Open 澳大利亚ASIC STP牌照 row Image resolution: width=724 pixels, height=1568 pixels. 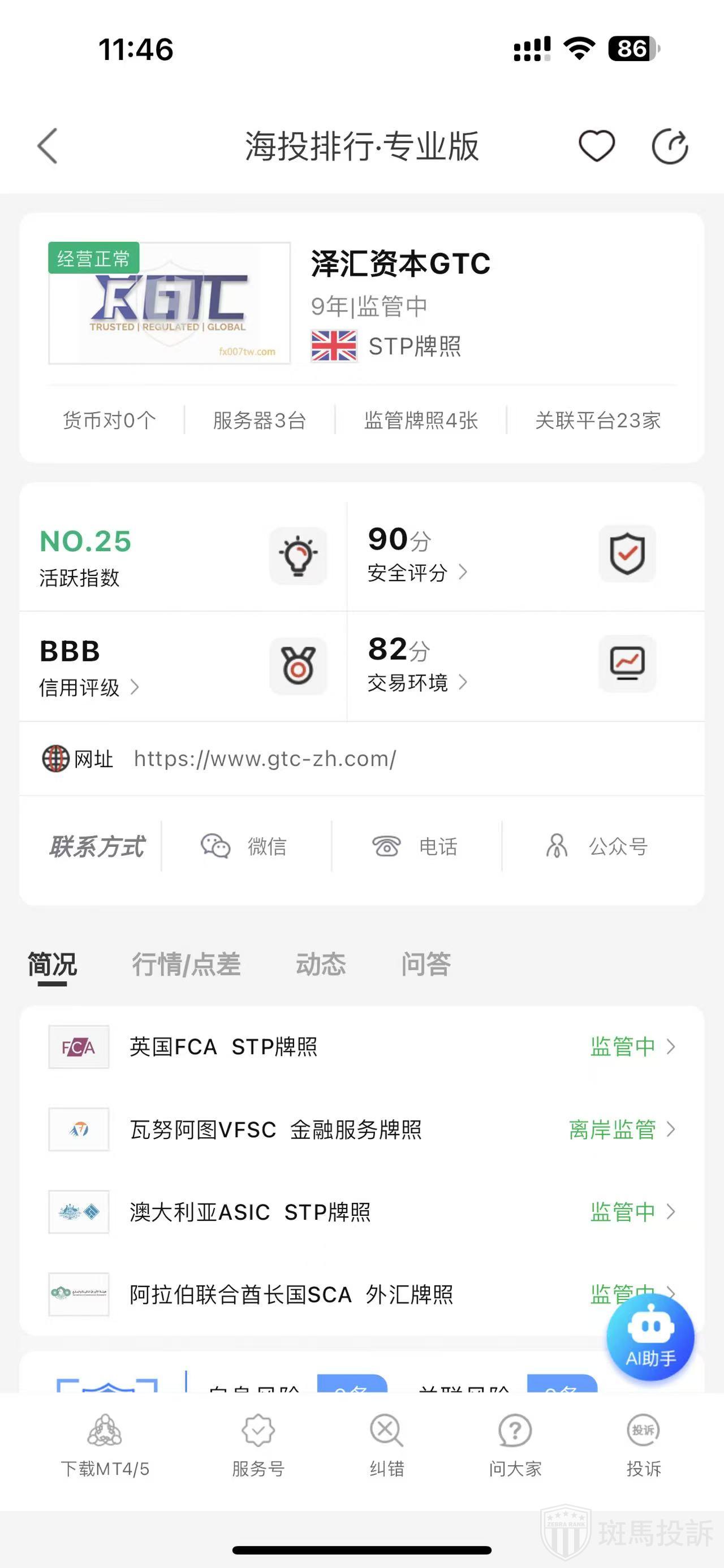(361, 1212)
